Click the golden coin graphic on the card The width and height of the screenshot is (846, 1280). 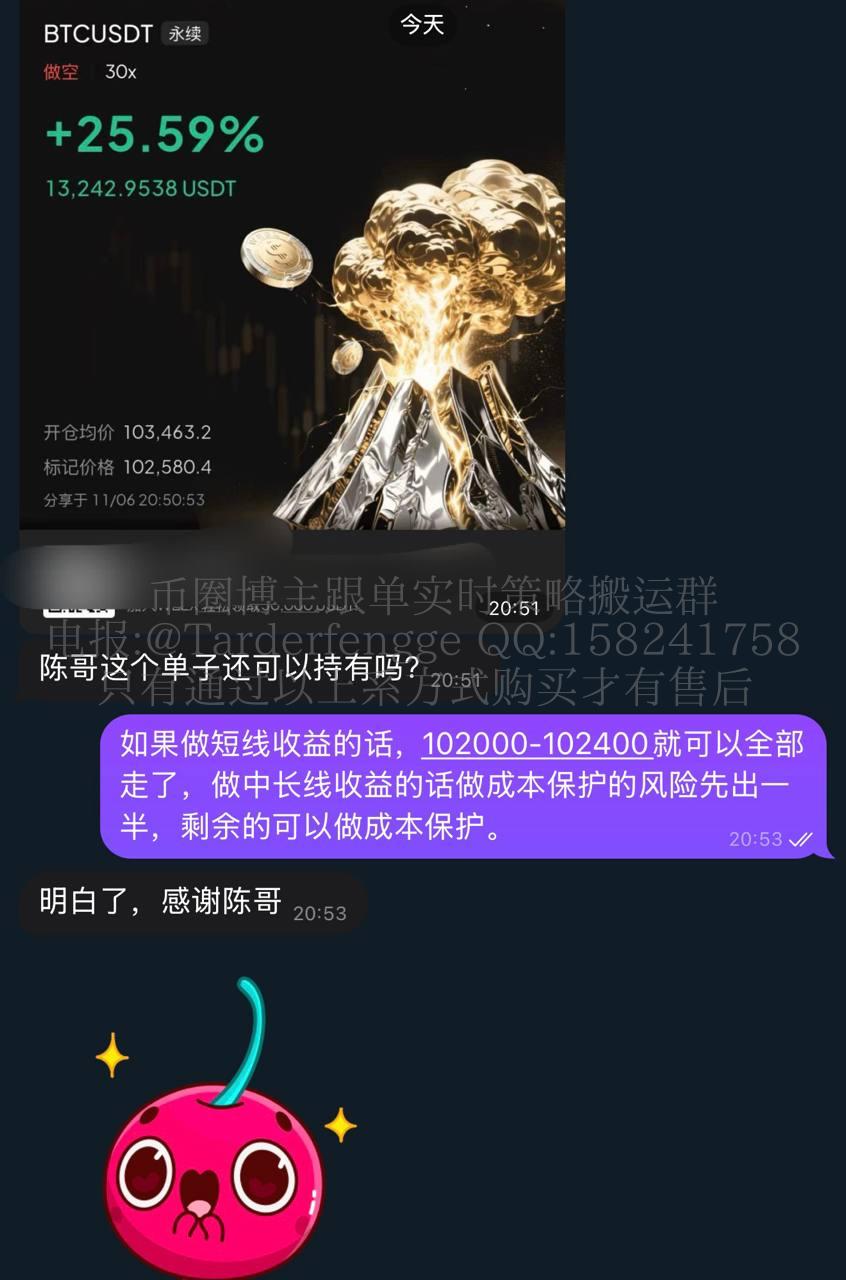[x=277, y=258]
